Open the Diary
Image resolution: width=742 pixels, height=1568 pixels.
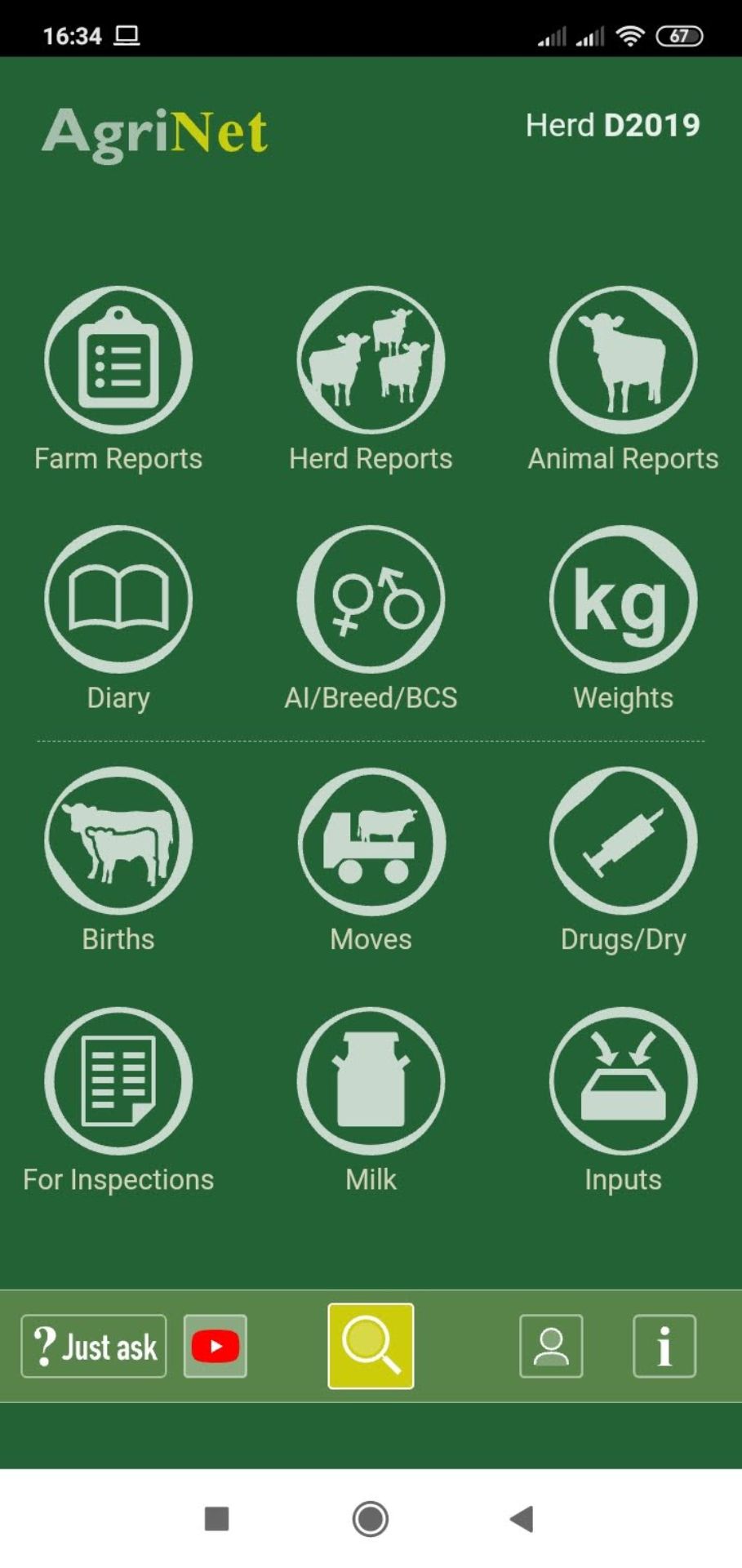116,599
